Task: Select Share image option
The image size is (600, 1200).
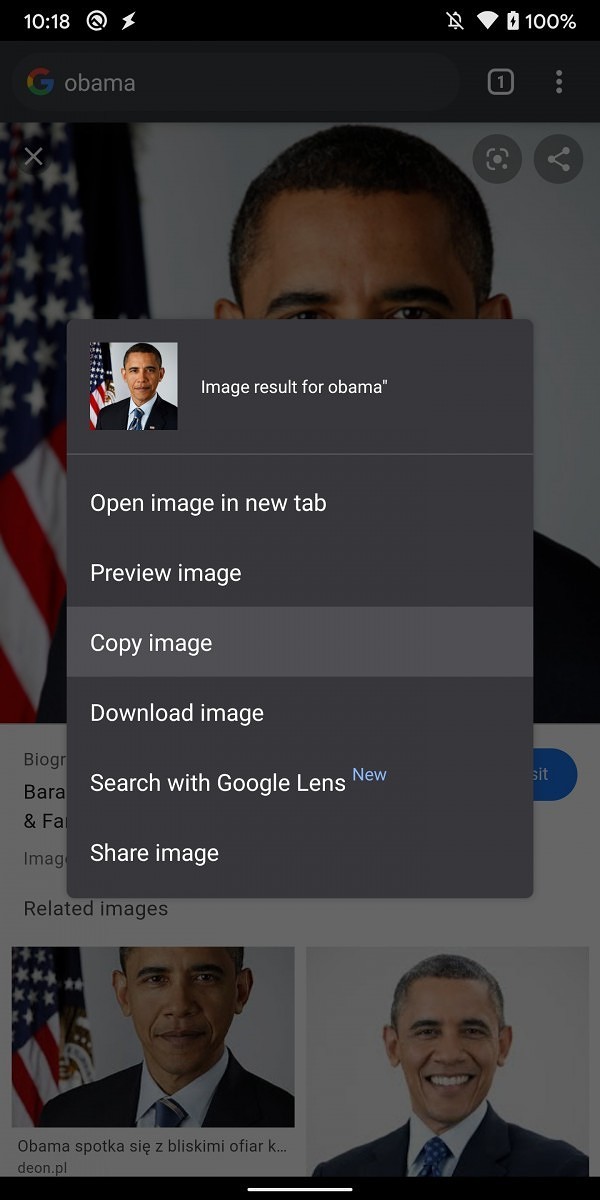Action: pos(299,852)
